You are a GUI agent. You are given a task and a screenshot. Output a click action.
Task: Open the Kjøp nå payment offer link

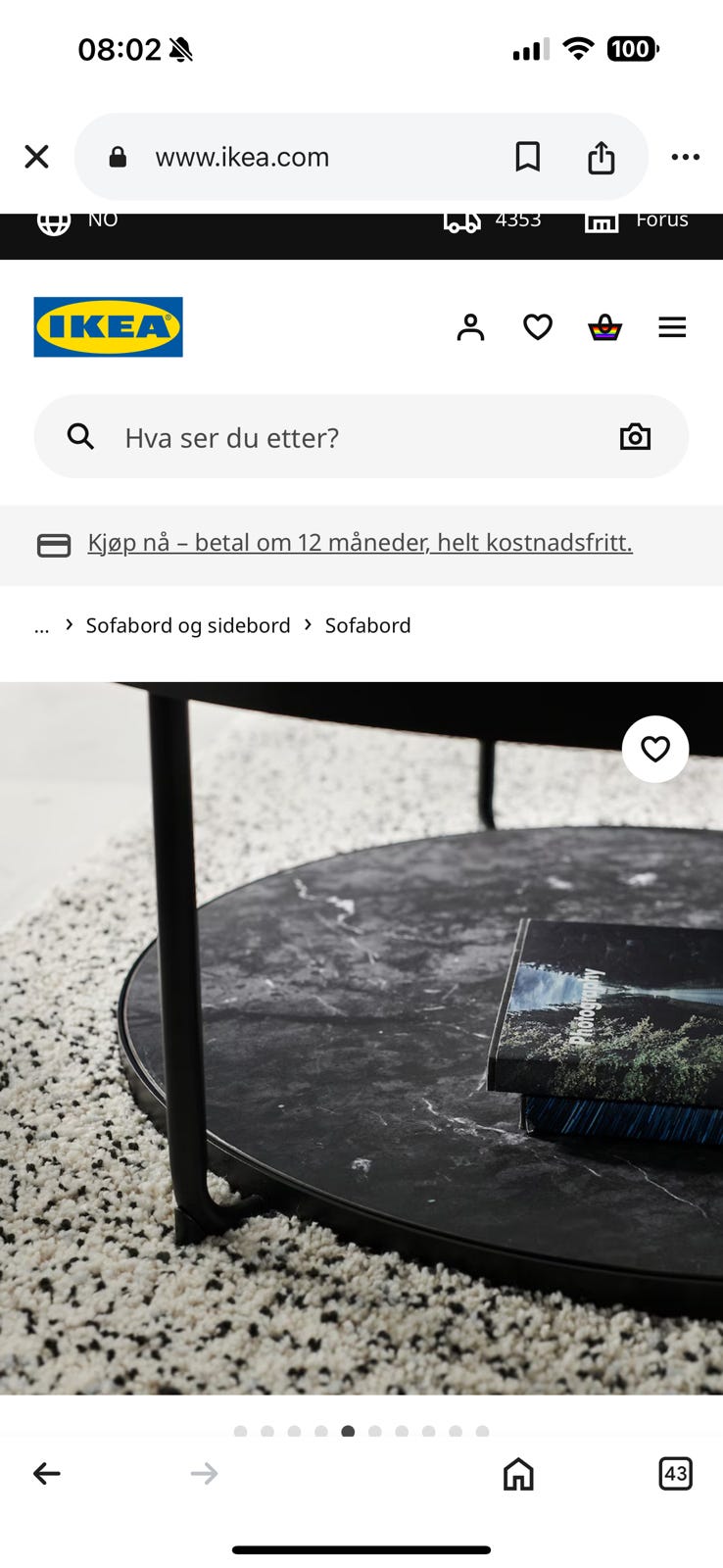[361, 542]
